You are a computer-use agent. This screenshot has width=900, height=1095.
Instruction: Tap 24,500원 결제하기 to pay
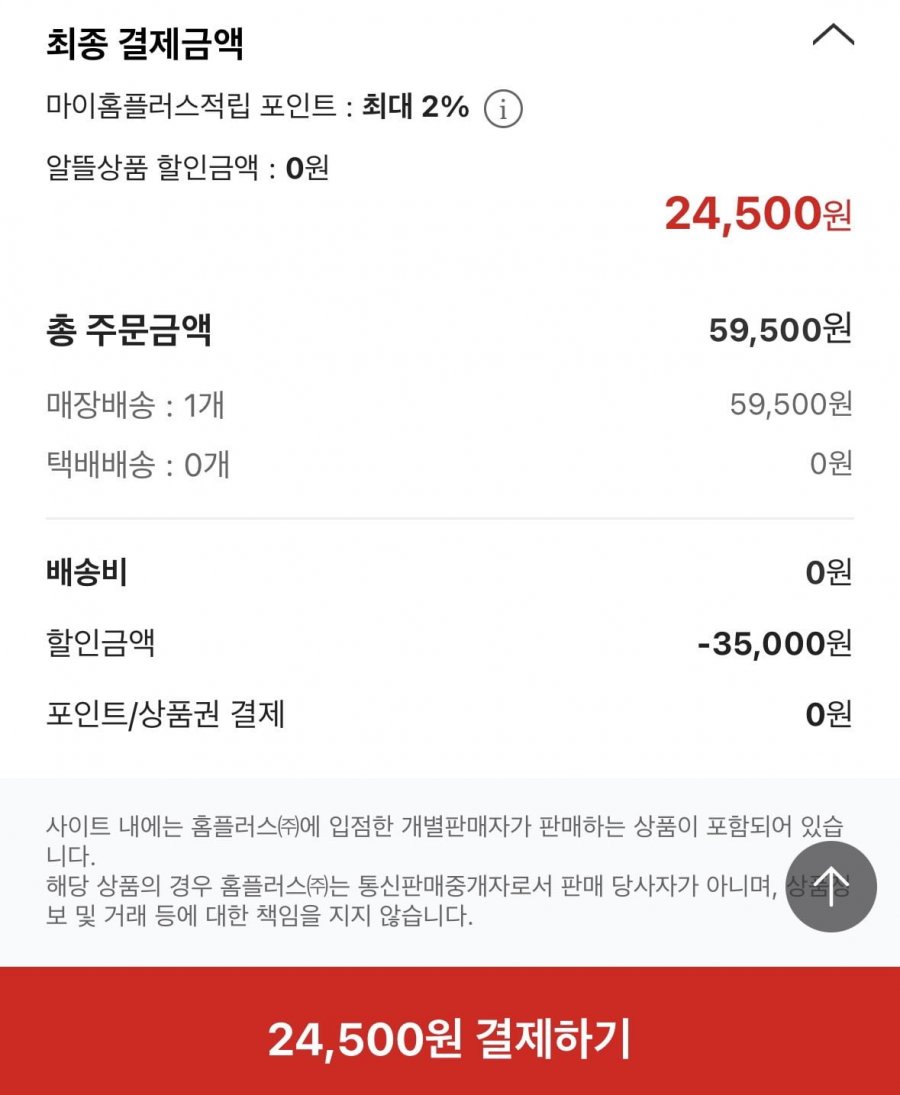[x=450, y=1038]
